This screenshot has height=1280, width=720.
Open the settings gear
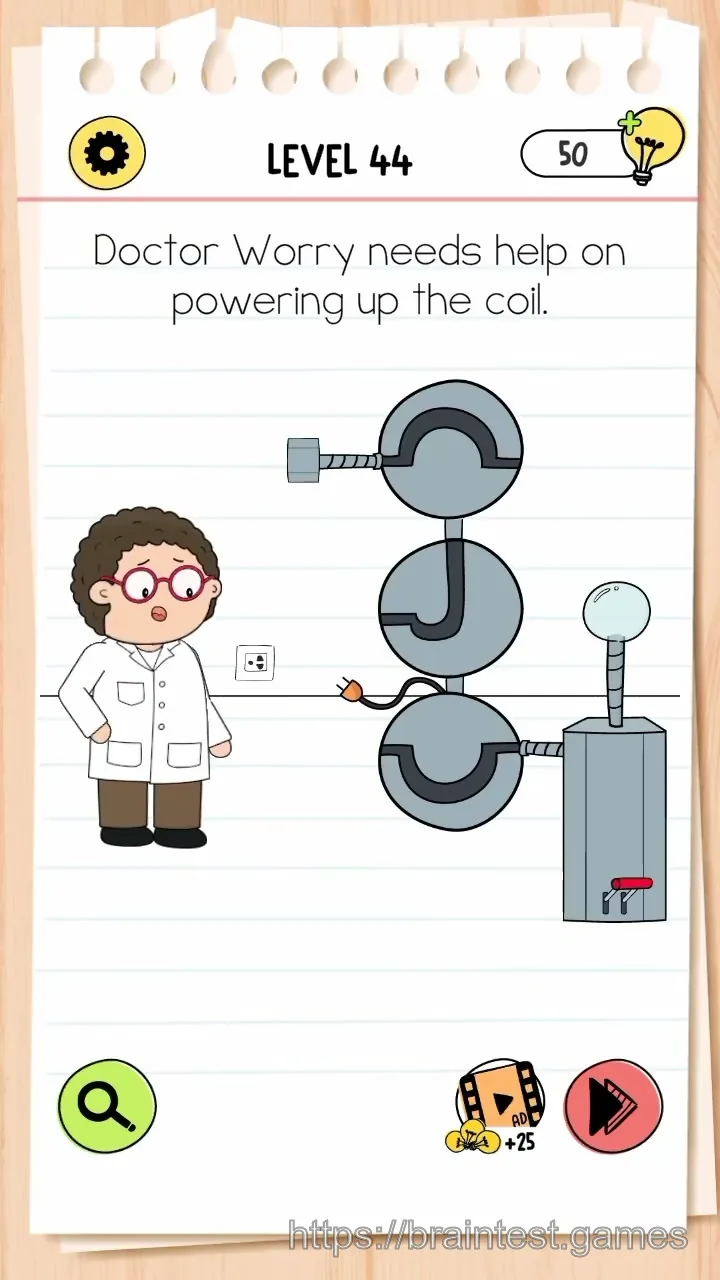[107, 155]
